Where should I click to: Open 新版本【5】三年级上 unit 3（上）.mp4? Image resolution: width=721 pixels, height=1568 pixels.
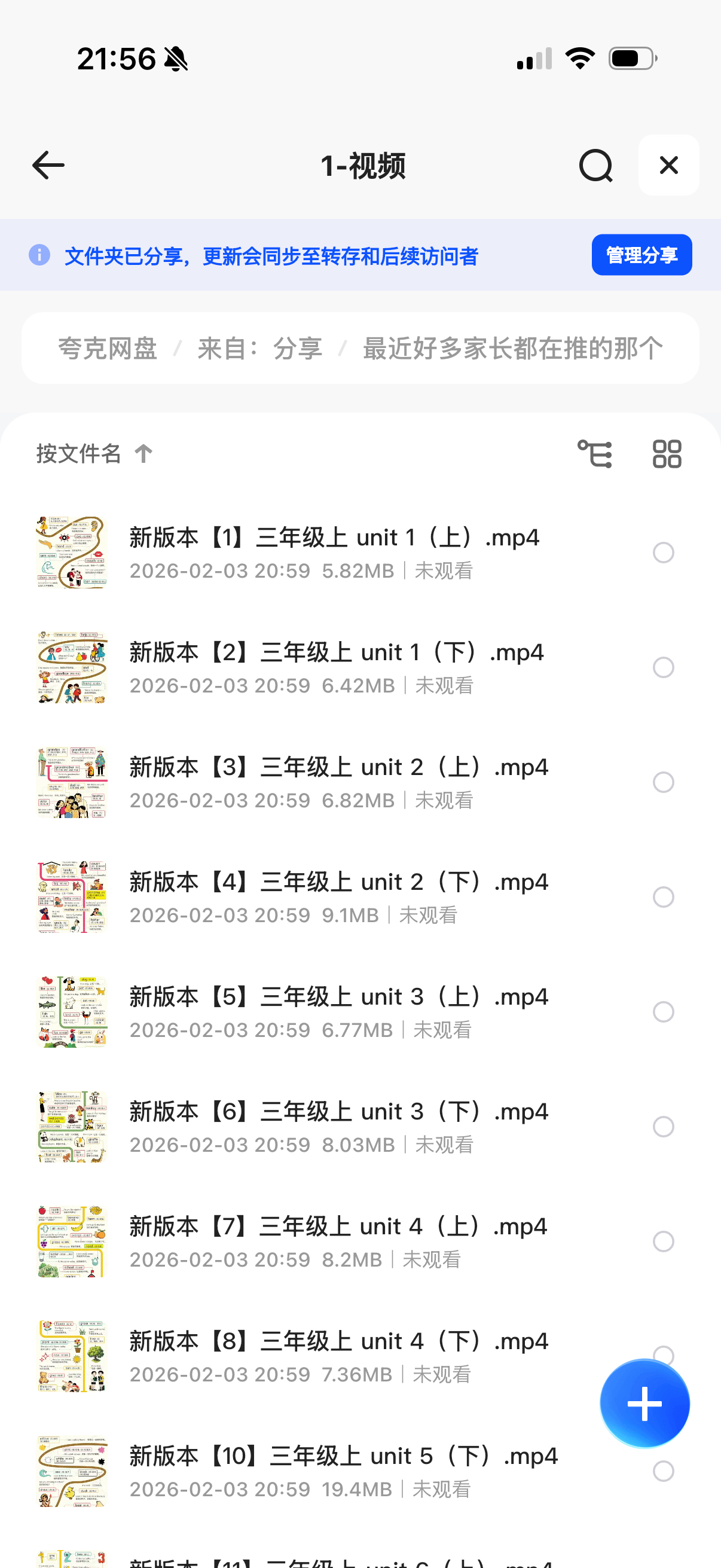click(338, 997)
